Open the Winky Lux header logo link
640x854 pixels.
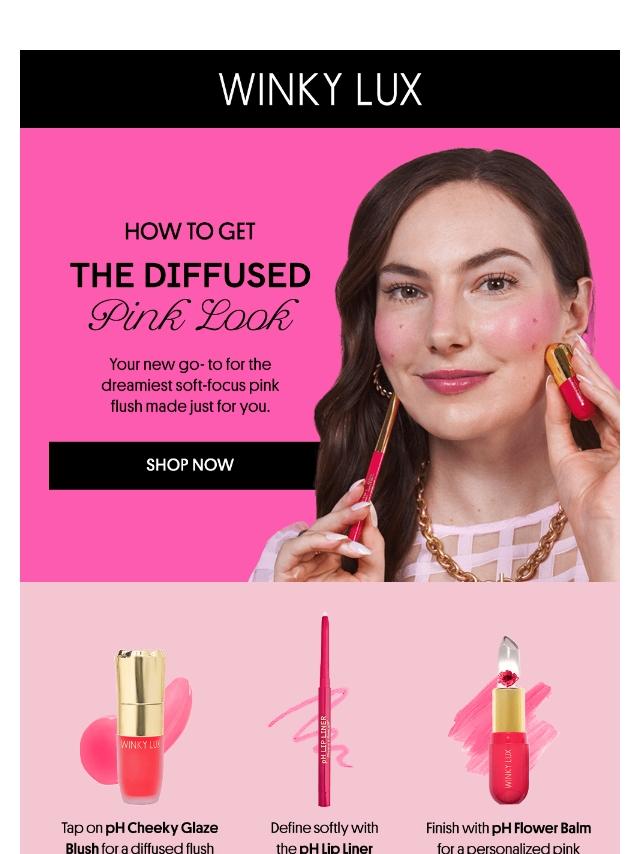point(320,90)
